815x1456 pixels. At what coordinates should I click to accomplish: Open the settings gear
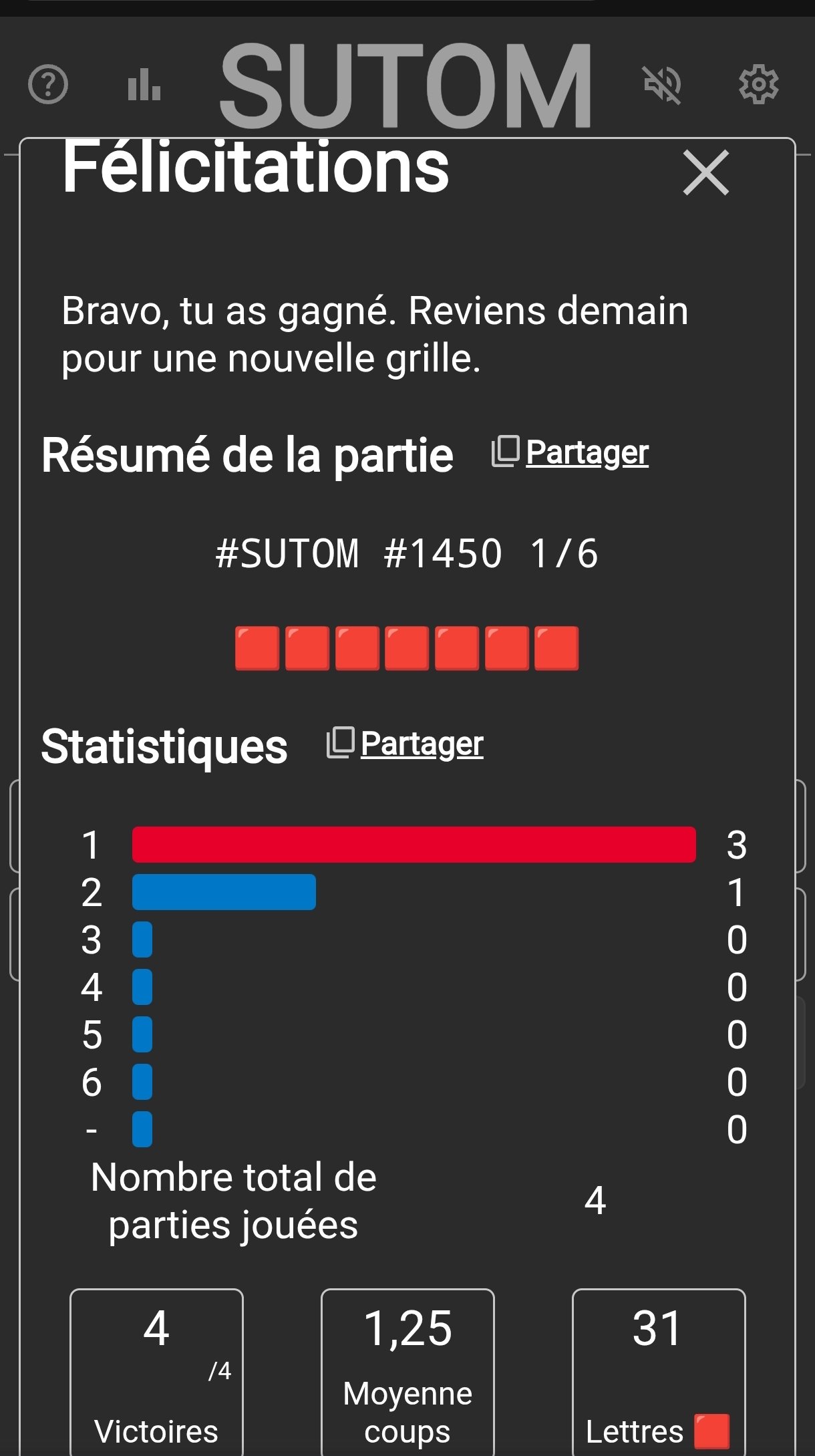point(758,85)
